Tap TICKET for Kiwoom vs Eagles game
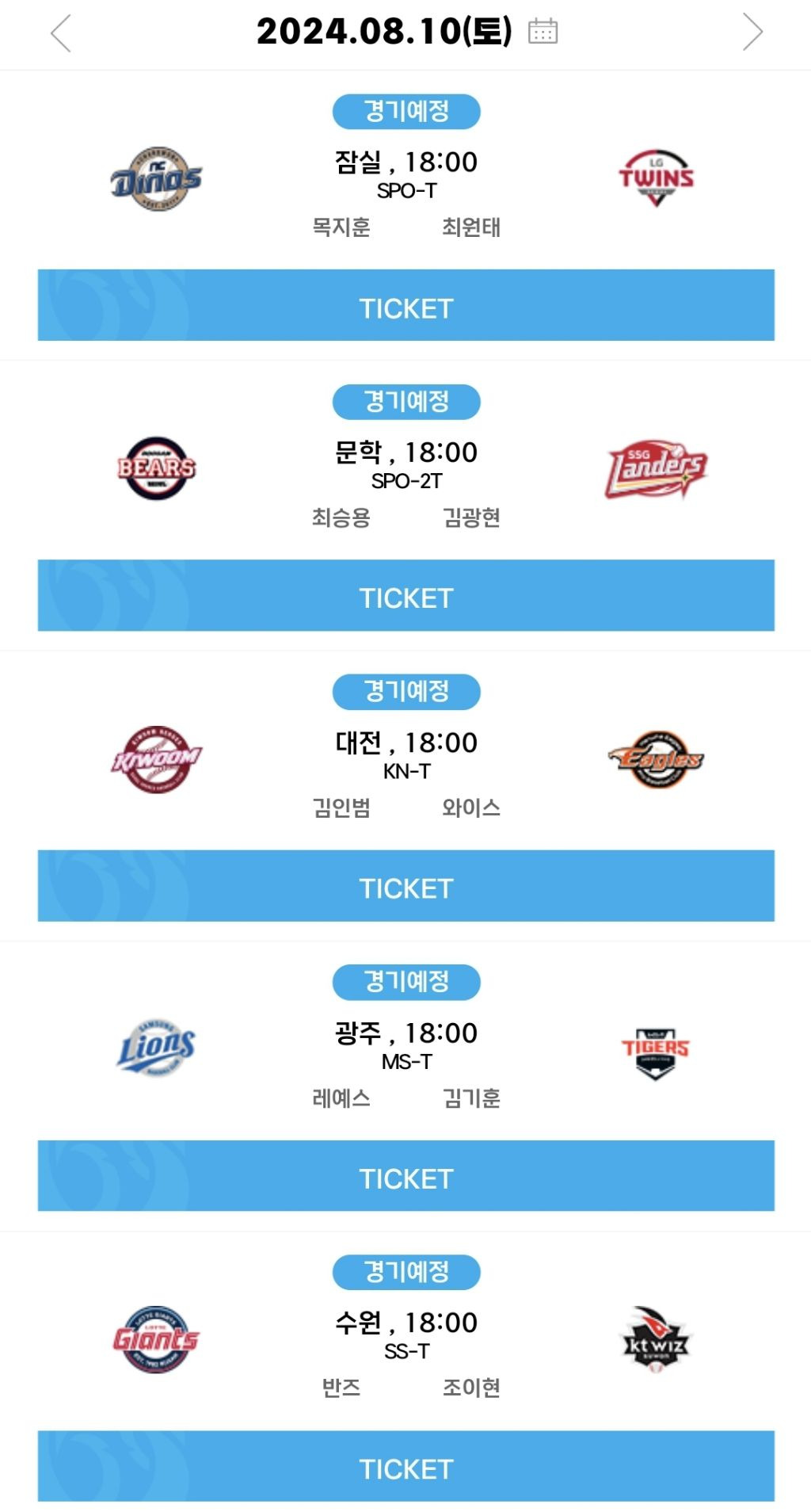Viewport: 811px width, 1512px height. 405,886
